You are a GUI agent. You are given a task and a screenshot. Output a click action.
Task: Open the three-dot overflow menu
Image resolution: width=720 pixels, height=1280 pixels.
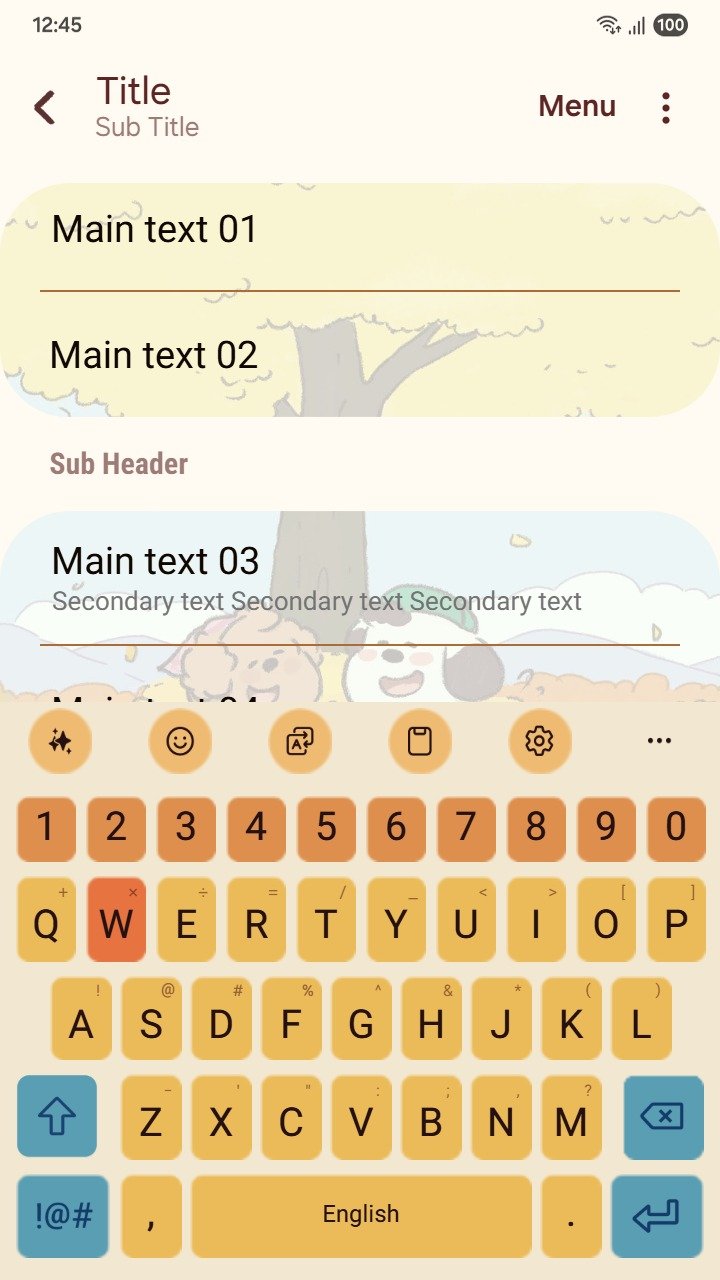point(666,107)
